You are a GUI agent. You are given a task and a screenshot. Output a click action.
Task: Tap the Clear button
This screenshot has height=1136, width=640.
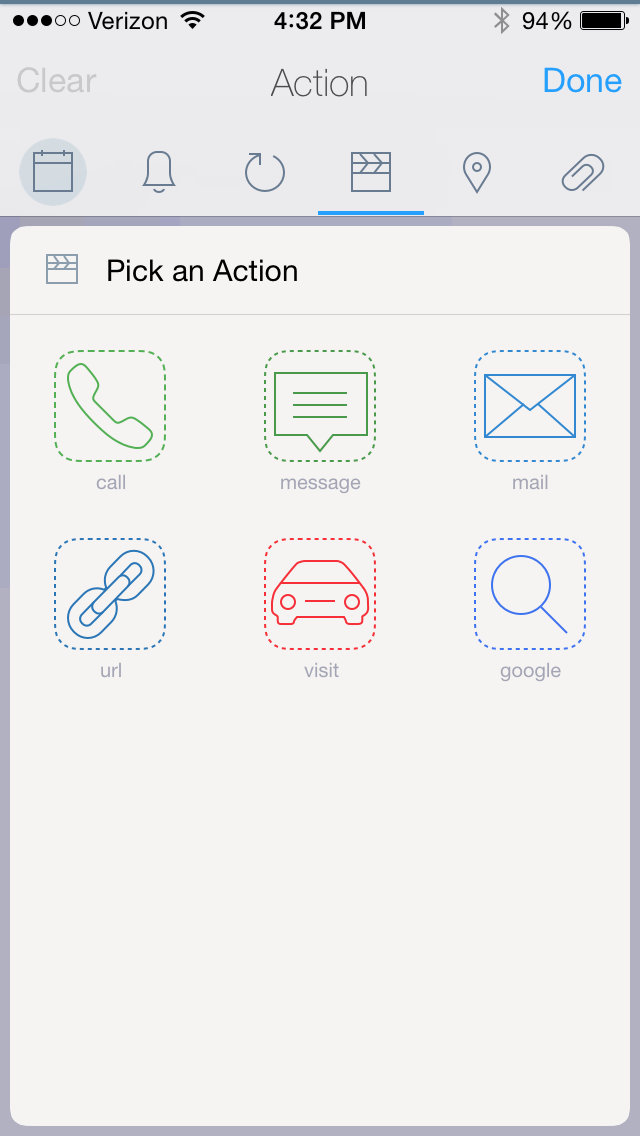[x=57, y=81]
